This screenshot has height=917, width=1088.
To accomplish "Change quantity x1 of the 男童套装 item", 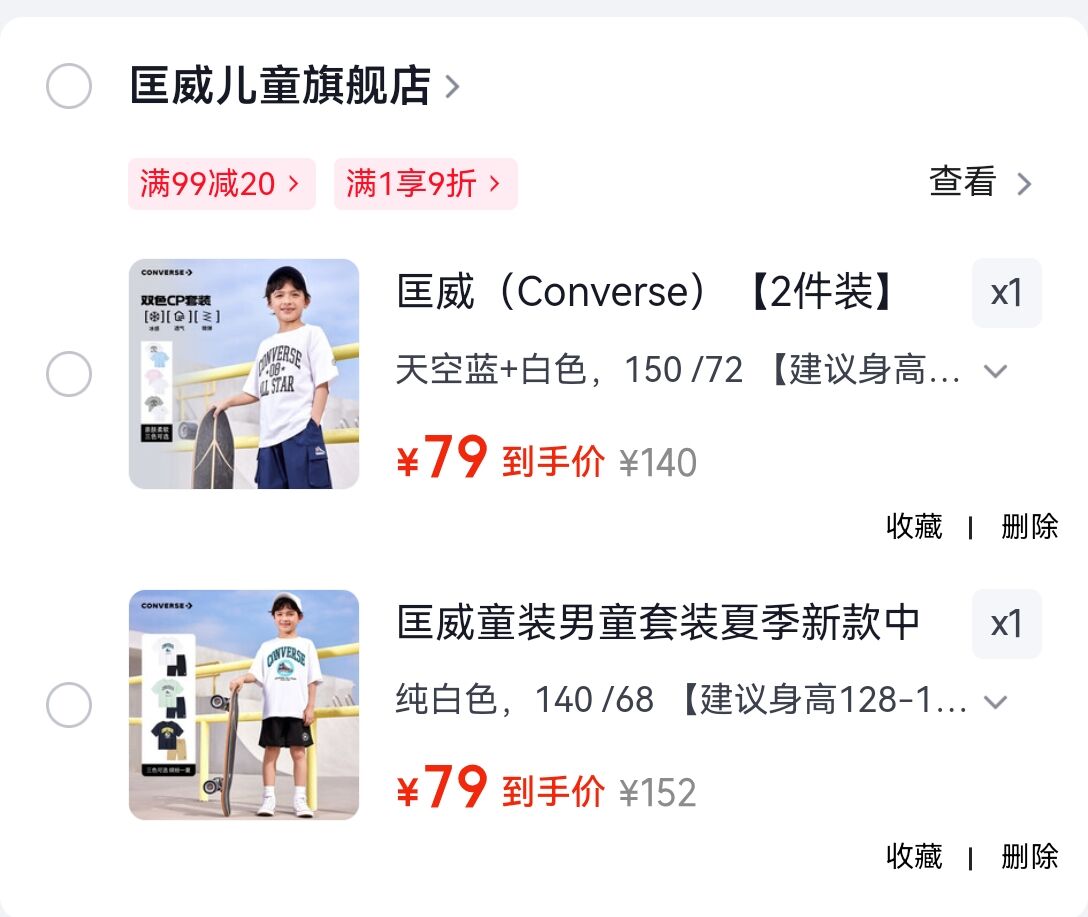I will tap(1006, 624).
